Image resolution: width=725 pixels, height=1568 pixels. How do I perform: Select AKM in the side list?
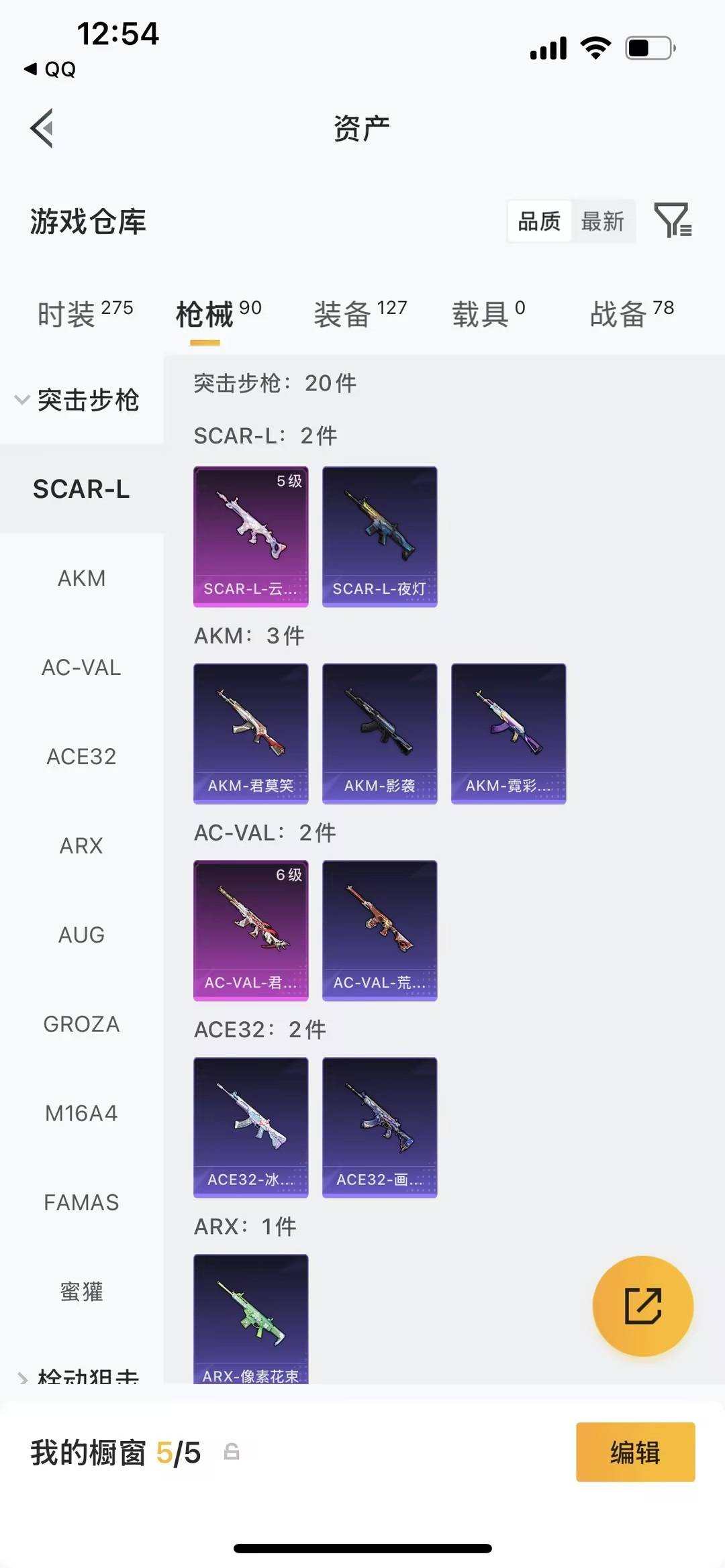(81, 578)
